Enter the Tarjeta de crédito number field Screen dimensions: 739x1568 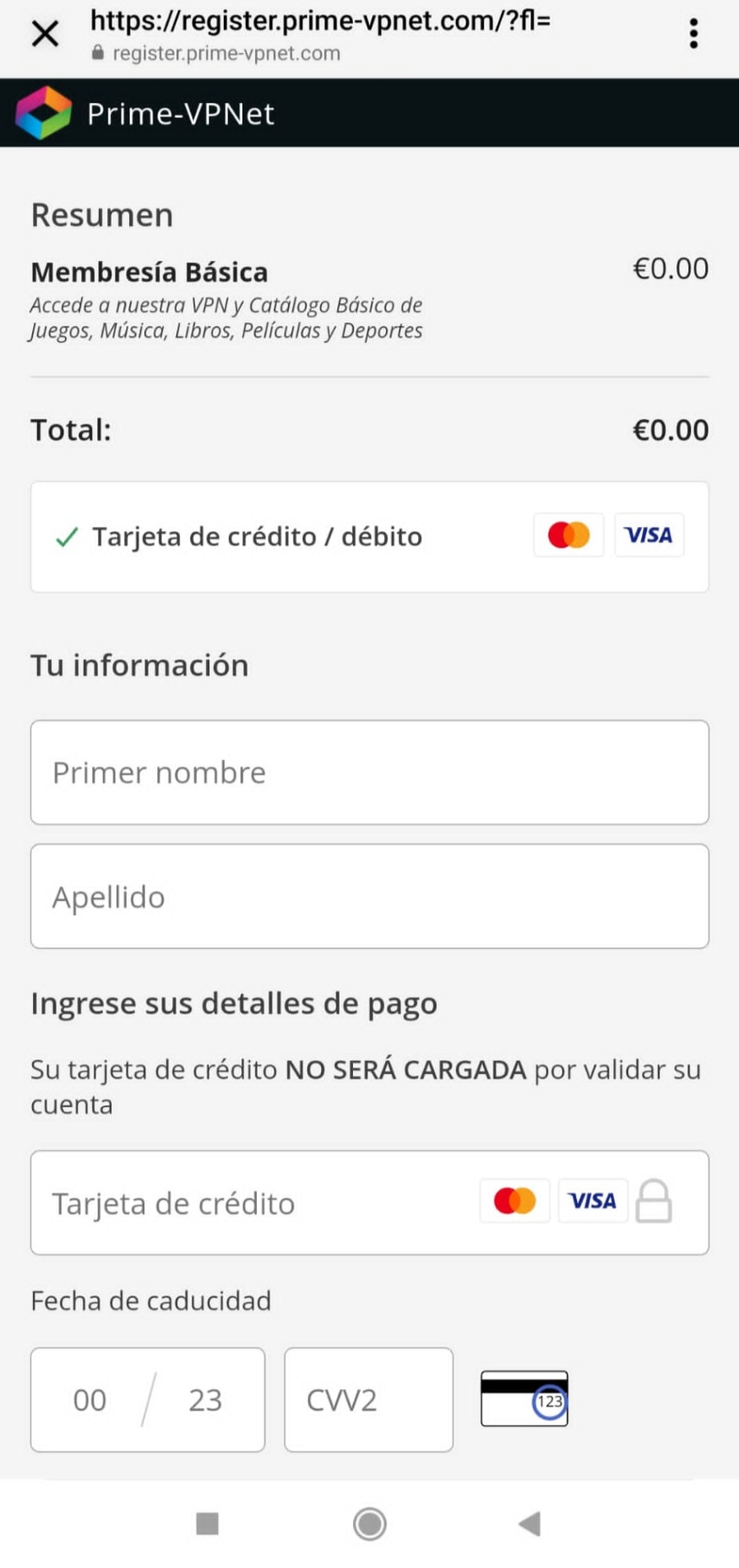coord(369,1202)
